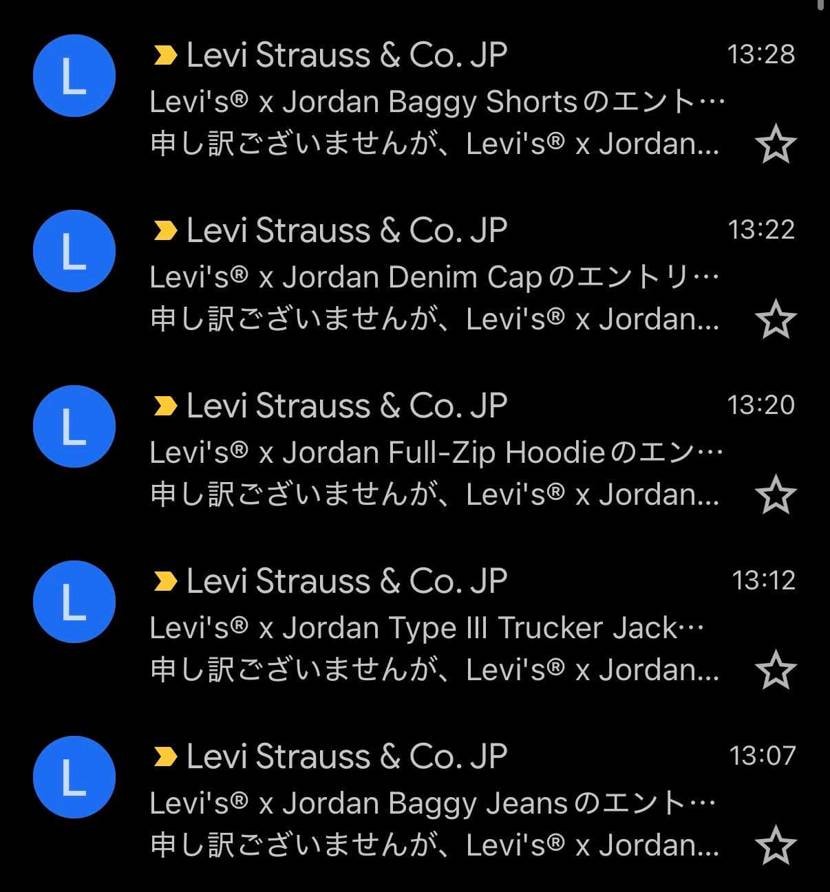This screenshot has height=892, width=830.
Task: Star the Trucker Jacket email
Action: pos(777,671)
